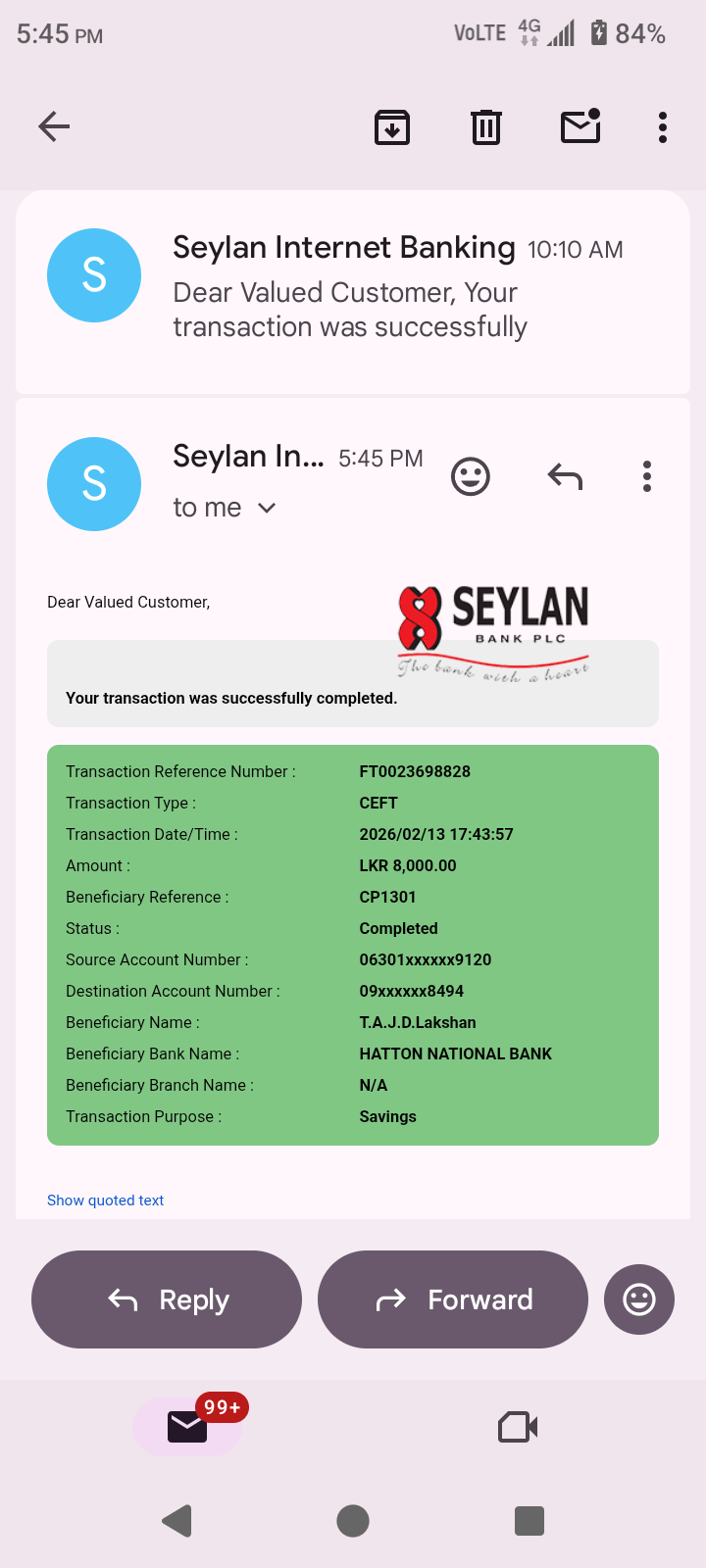Expand the "to me" recipient details
This screenshot has width=706, height=1568.
(x=226, y=508)
